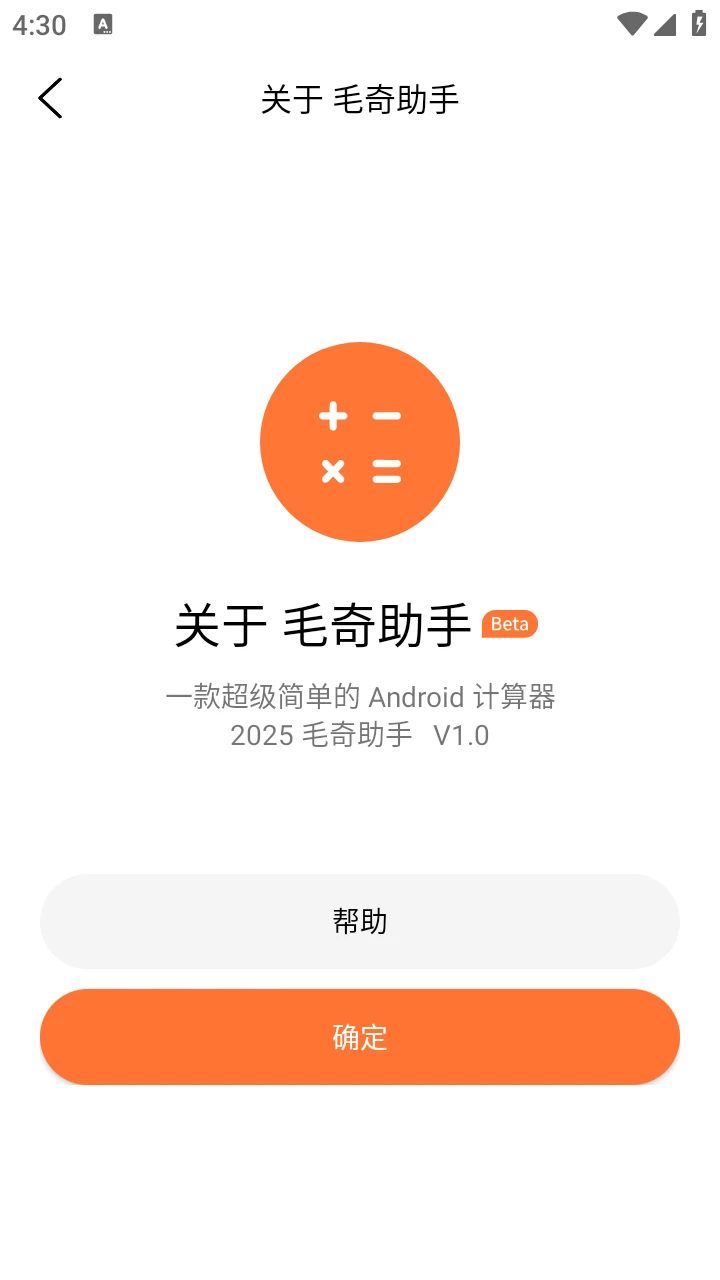Click the '2025 毛奇助手 V1.0' version text

pyautogui.click(x=360, y=735)
